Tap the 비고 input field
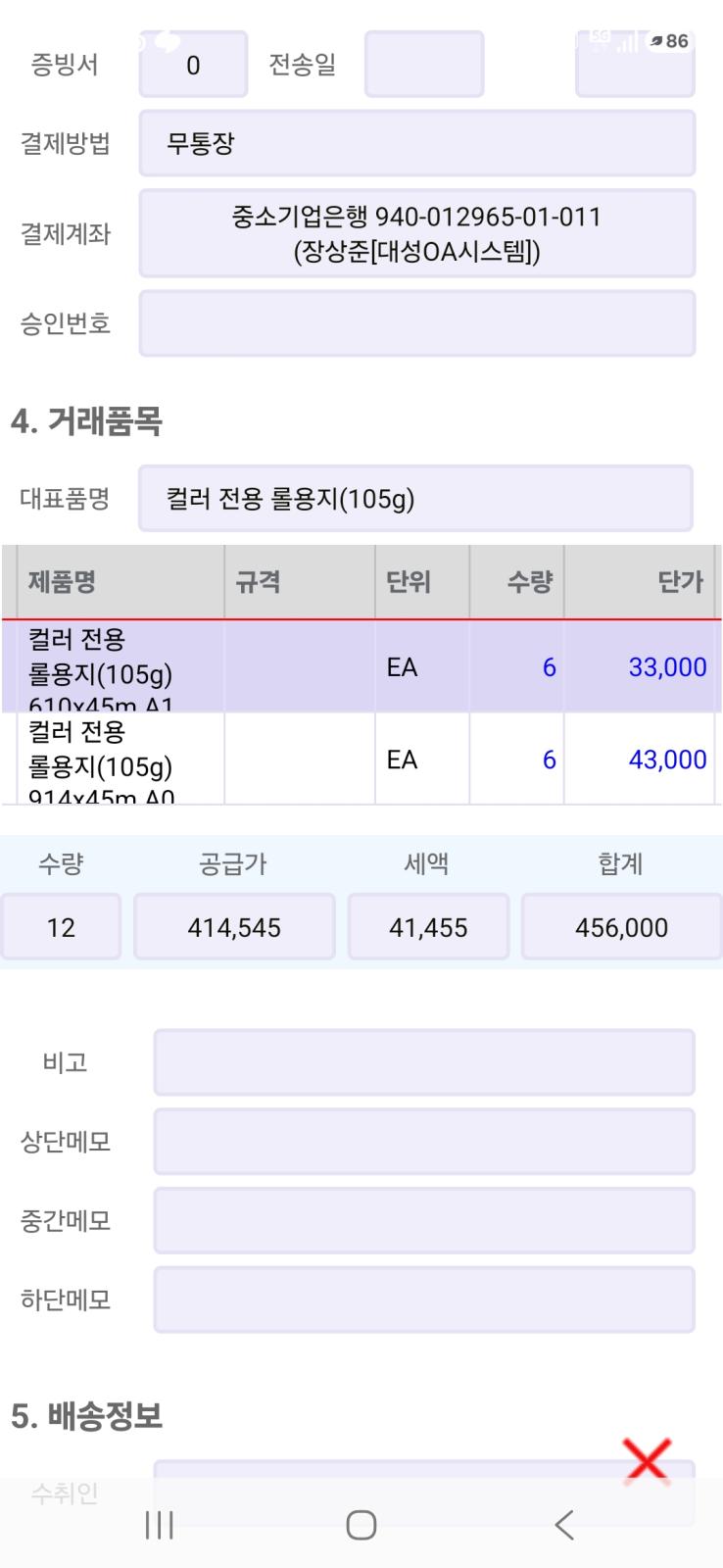The height and width of the screenshot is (1568, 723). [x=423, y=1062]
